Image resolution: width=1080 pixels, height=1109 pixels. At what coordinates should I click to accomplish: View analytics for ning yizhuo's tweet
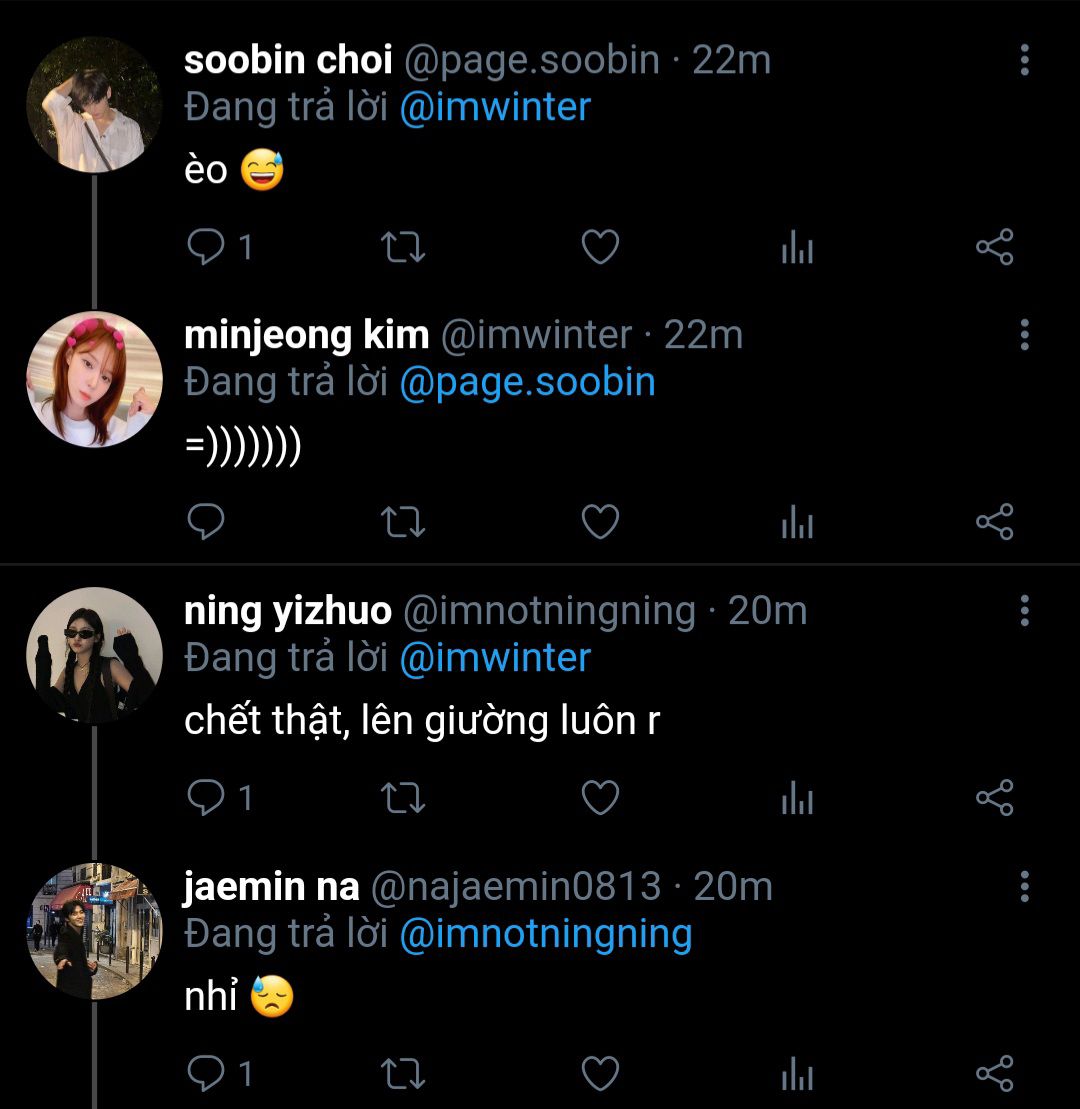[797, 798]
